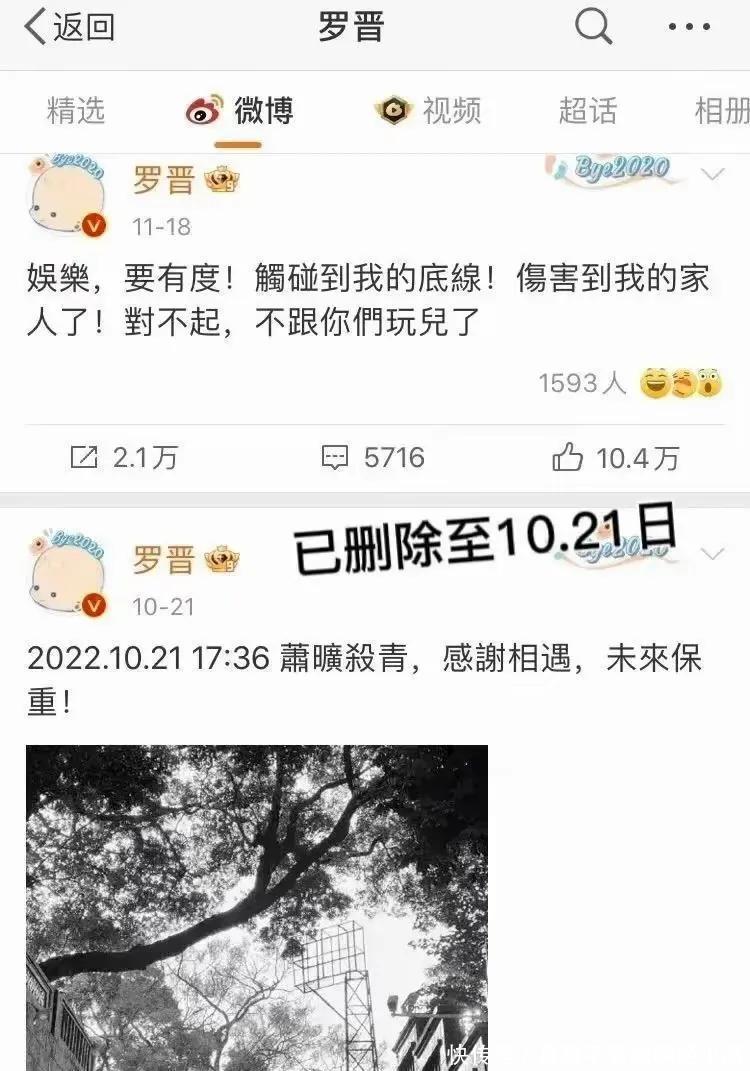Switch to the 相册 tab
750x1071 pixels.
(x=722, y=111)
